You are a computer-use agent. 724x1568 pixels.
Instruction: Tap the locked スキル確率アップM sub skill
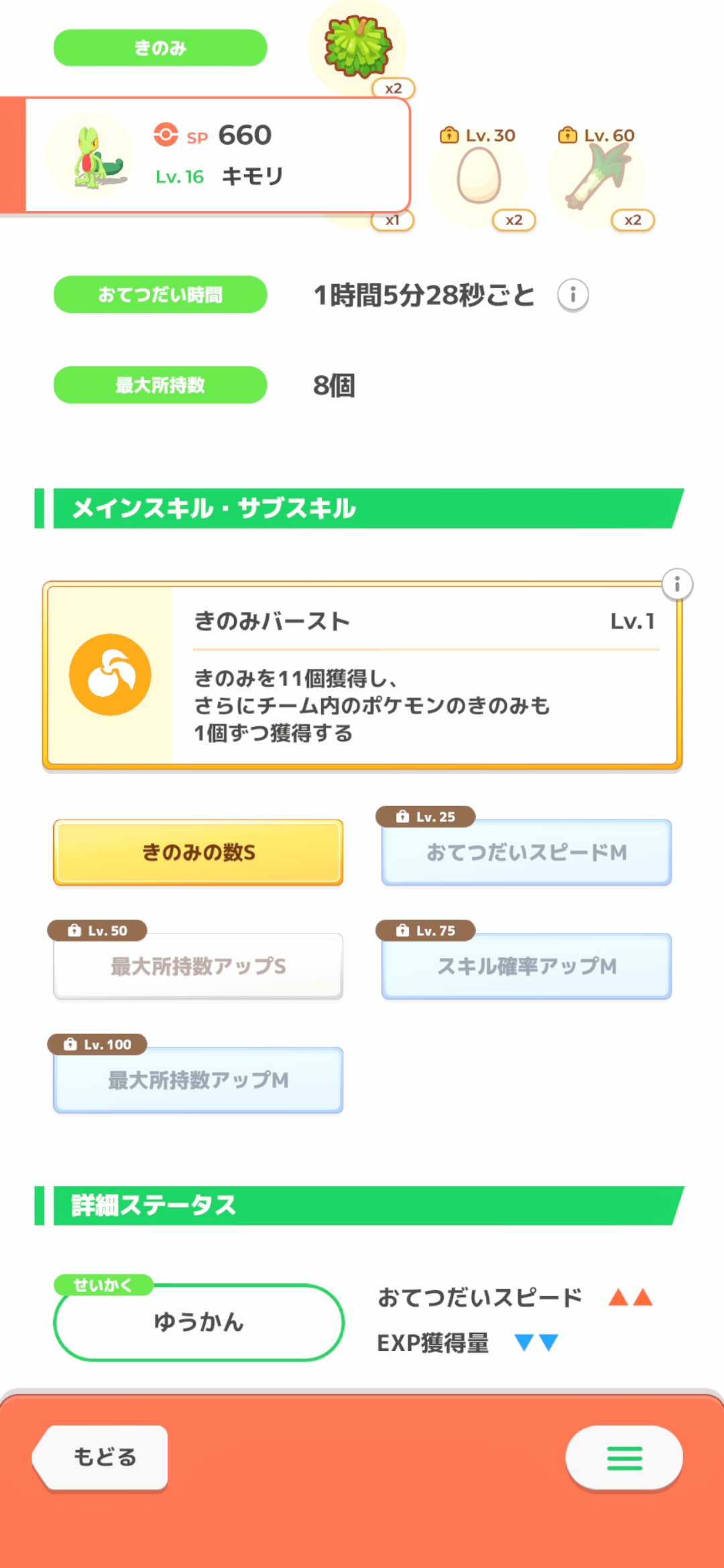point(526,966)
